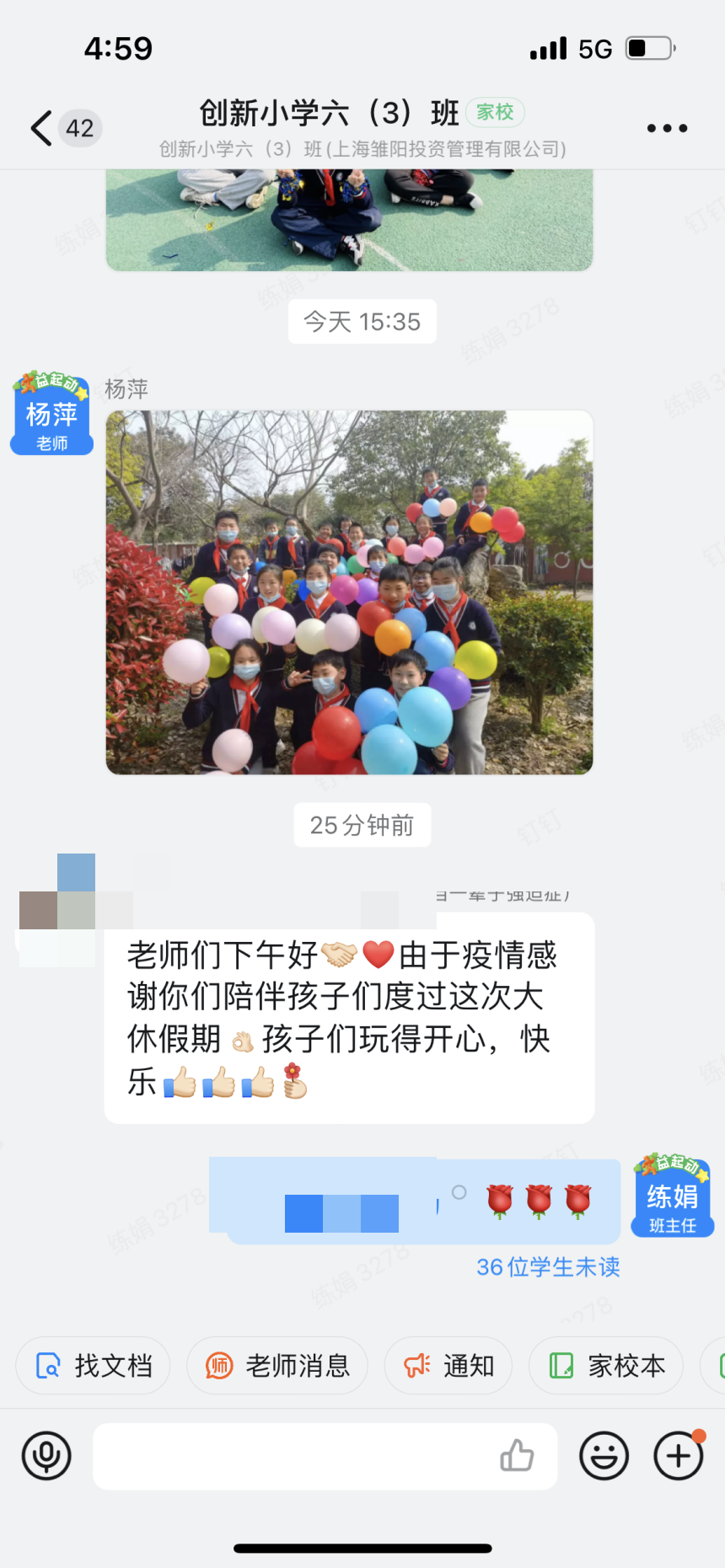The width and height of the screenshot is (725, 1568).
Task: Open the 找文档 shortcut
Action: [94, 1365]
